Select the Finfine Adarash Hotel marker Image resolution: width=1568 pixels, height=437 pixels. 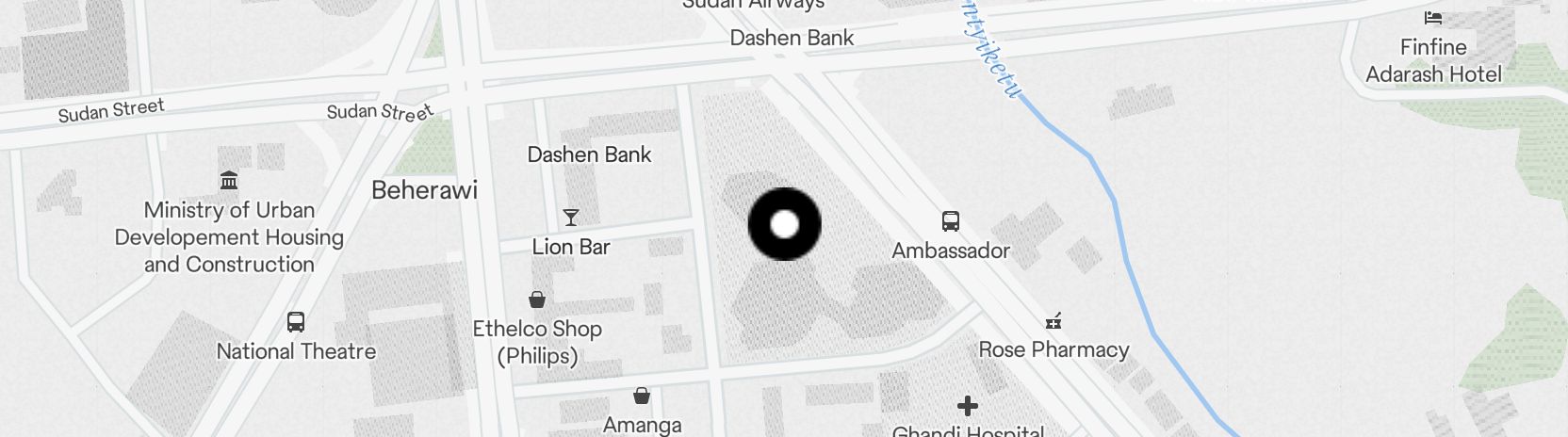click(x=1433, y=19)
